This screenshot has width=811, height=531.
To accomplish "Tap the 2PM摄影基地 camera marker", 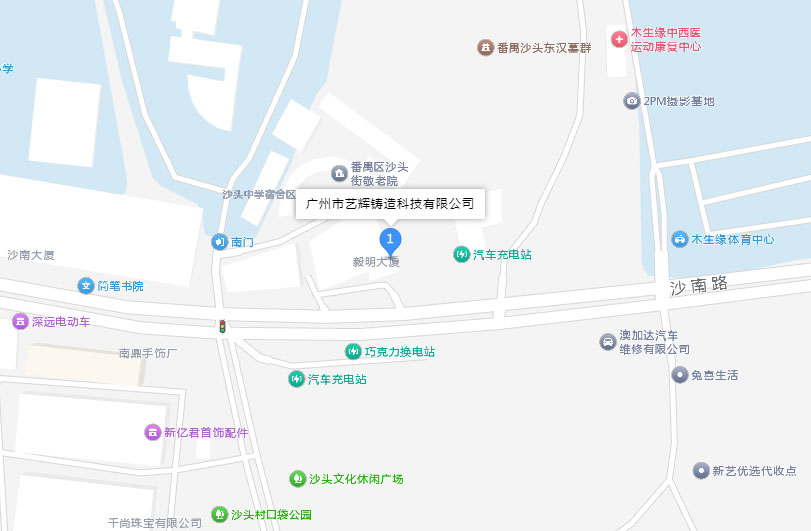I will pyautogui.click(x=632, y=101).
